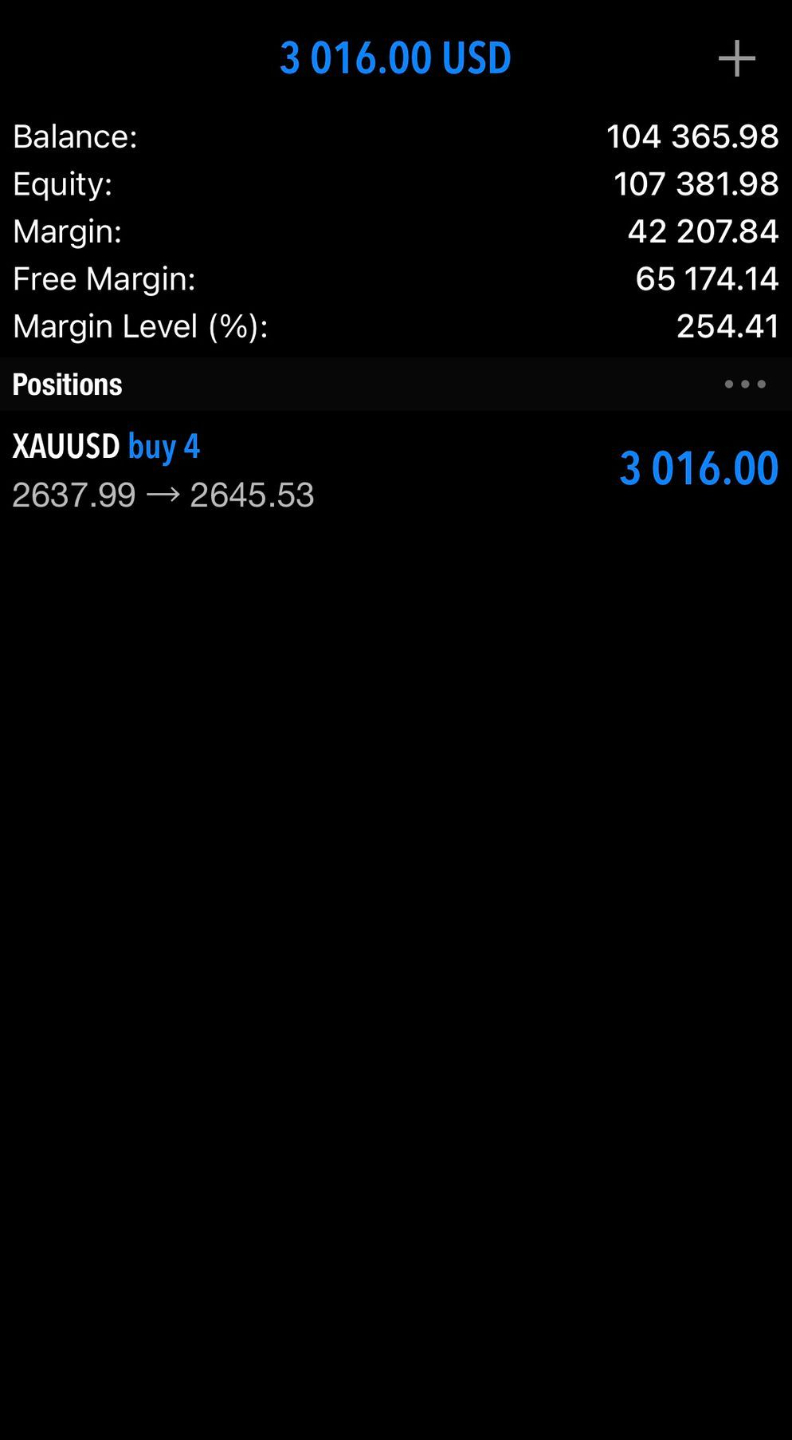
Task: Open the XAUUSD buy 4 position
Action: tap(395, 469)
